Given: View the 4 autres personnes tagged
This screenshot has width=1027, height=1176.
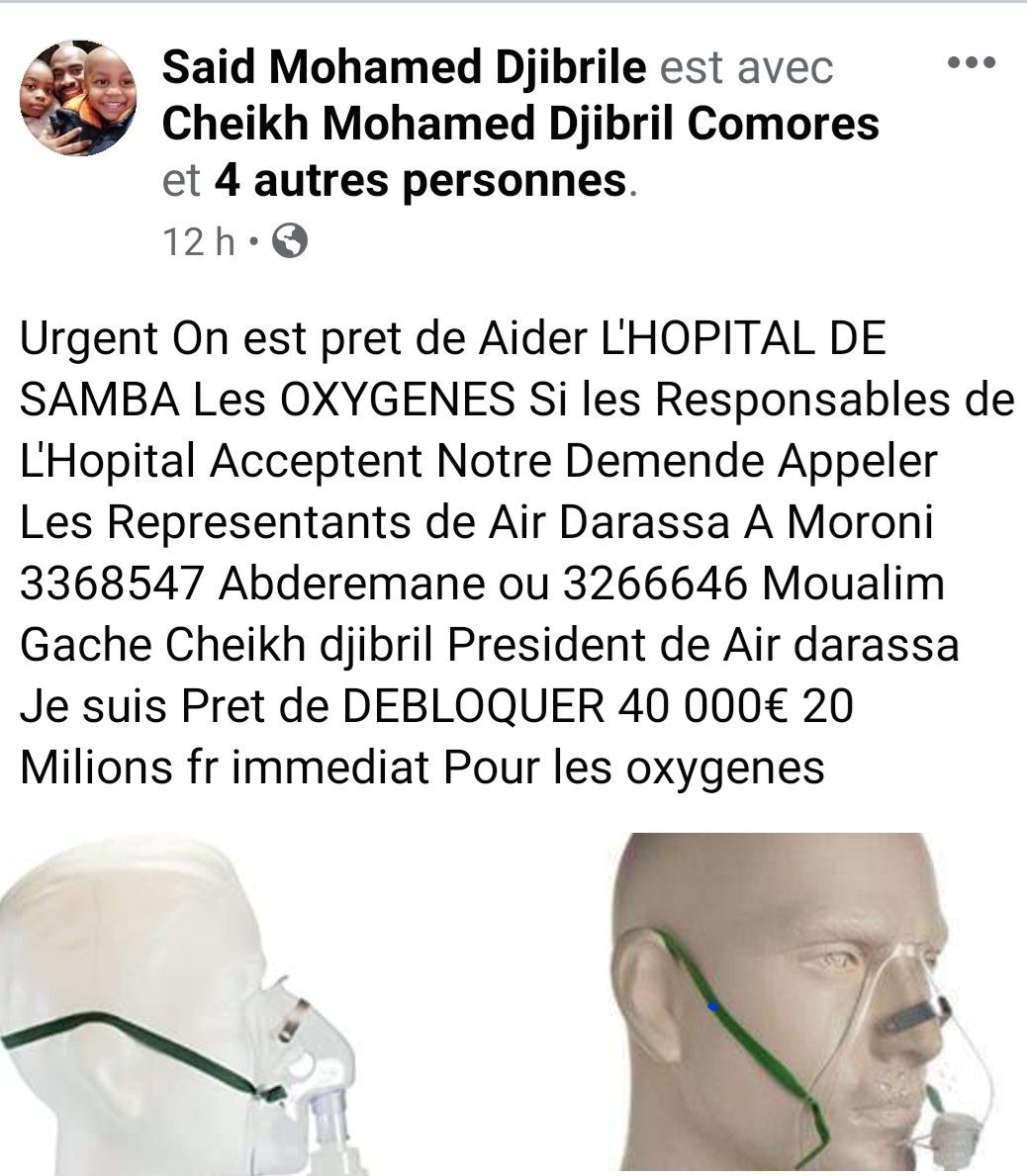Looking at the screenshot, I should coord(420,181).
